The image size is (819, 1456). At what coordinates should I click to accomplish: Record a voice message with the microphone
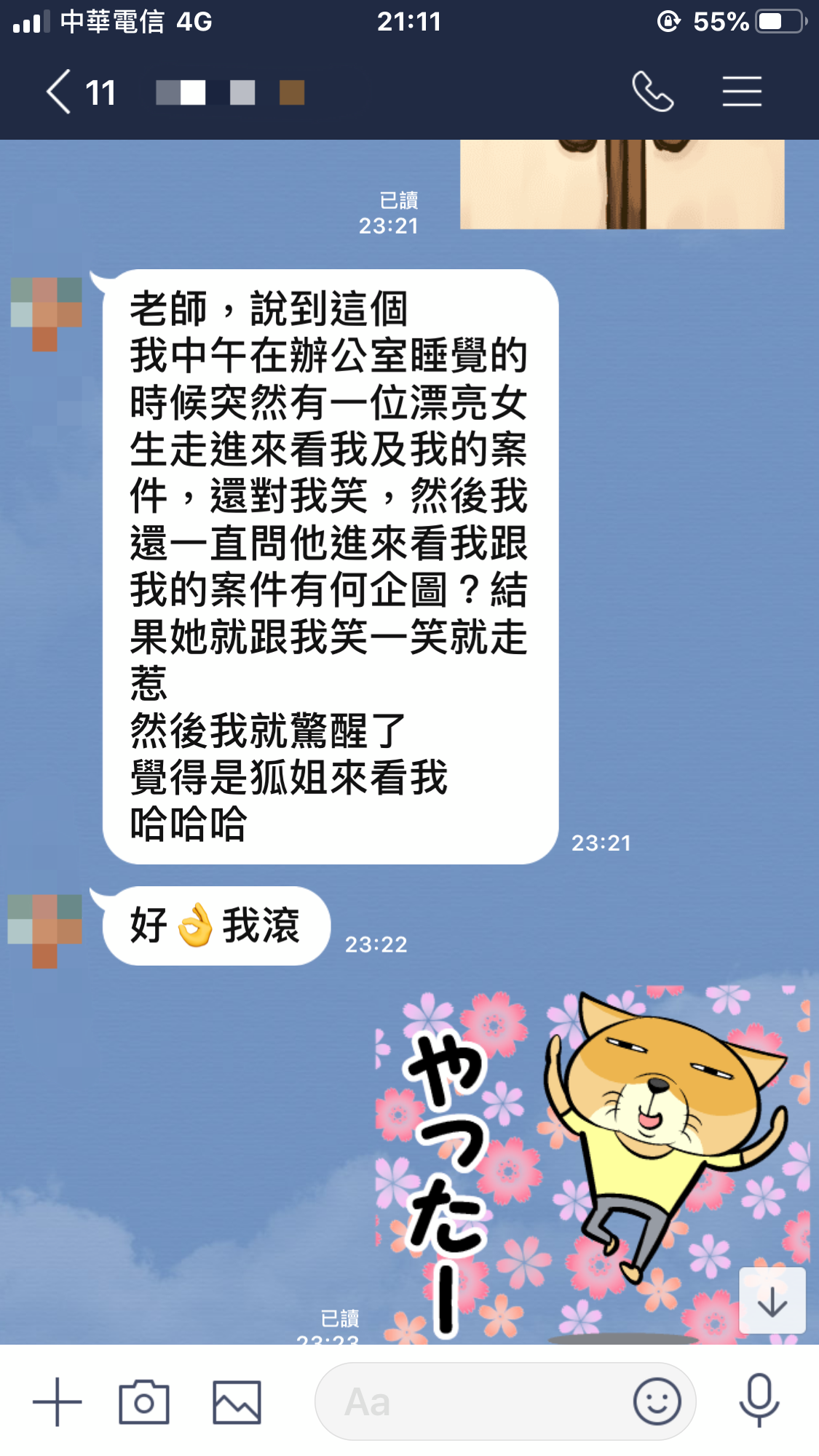(x=759, y=1400)
